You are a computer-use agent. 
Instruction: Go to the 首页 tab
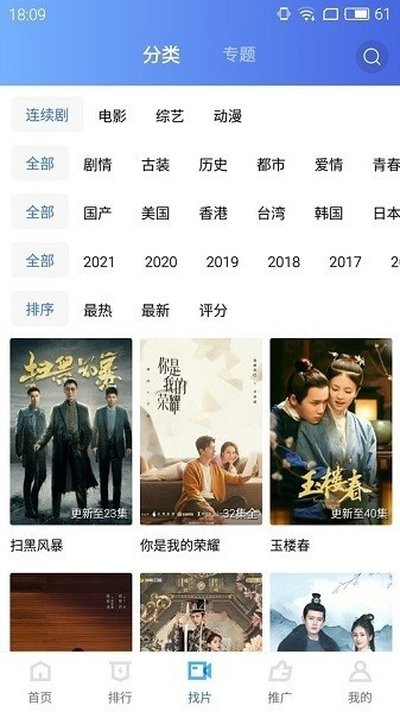pyautogui.click(x=40, y=681)
